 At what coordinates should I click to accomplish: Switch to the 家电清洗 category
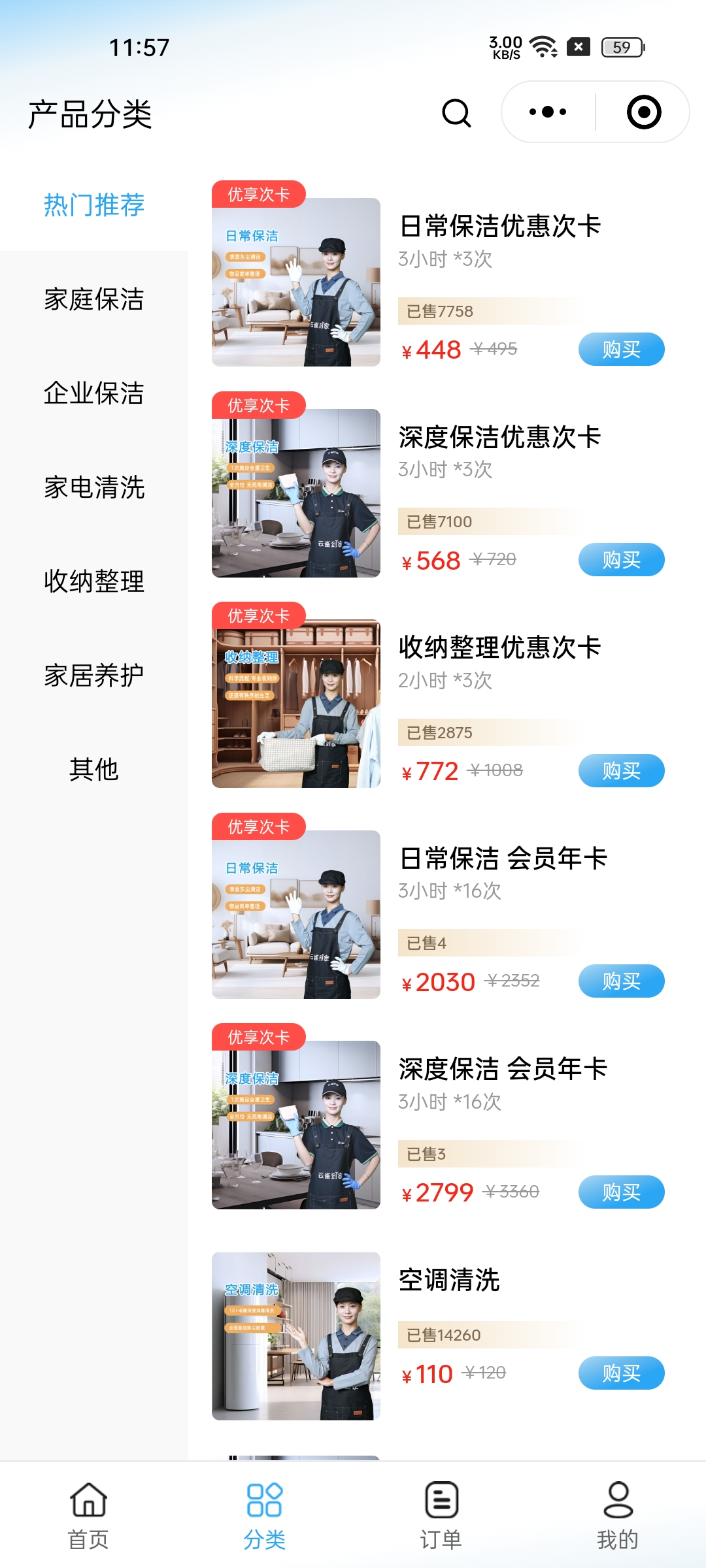[x=94, y=487]
